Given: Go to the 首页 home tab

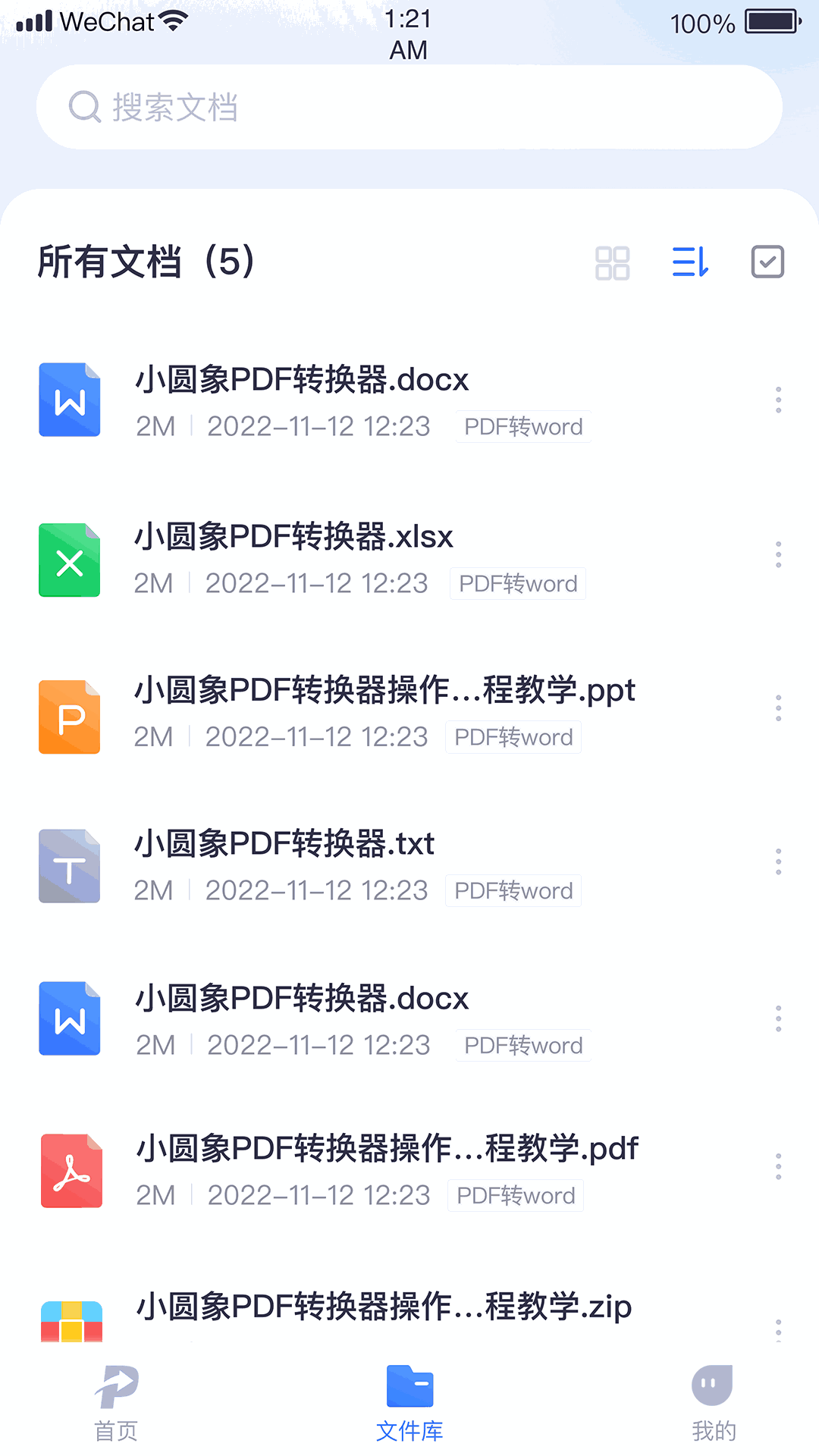Looking at the screenshot, I should pyautogui.click(x=116, y=1403).
